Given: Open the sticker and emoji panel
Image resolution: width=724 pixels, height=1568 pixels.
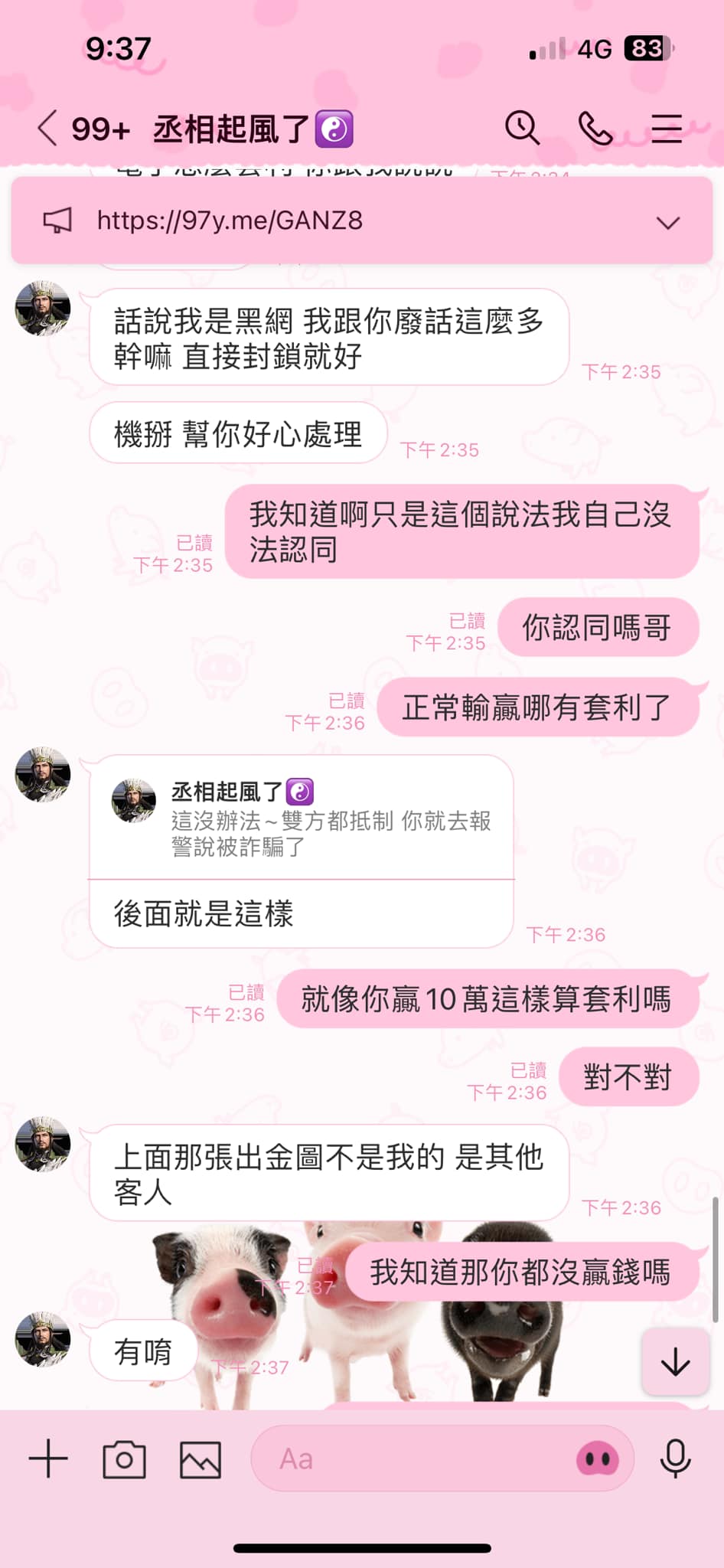Looking at the screenshot, I should (598, 1459).
